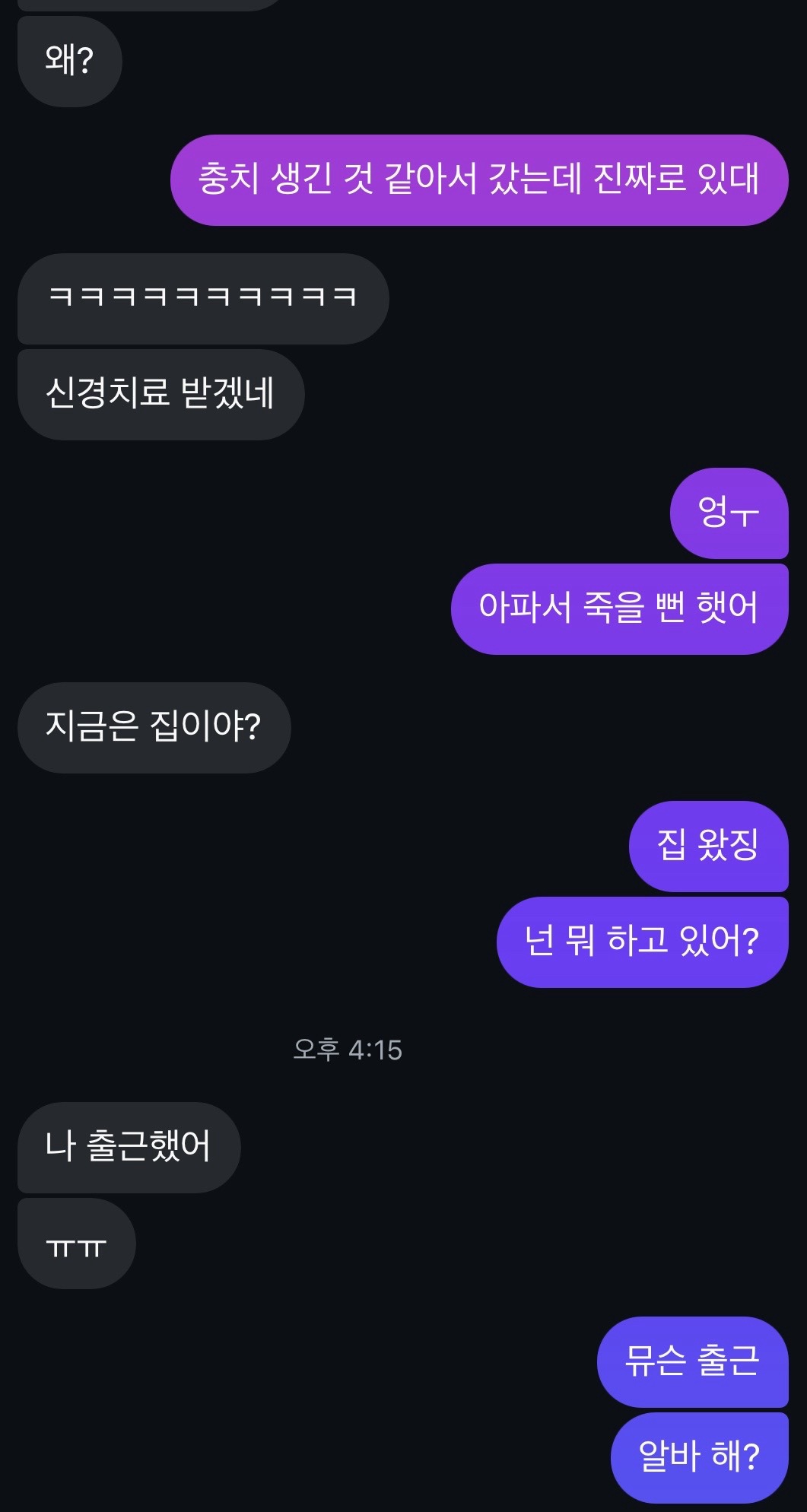Screen dimensions: 807x1512
Task: Select the '지금은 집이야?' message
Action: point(154,727)
